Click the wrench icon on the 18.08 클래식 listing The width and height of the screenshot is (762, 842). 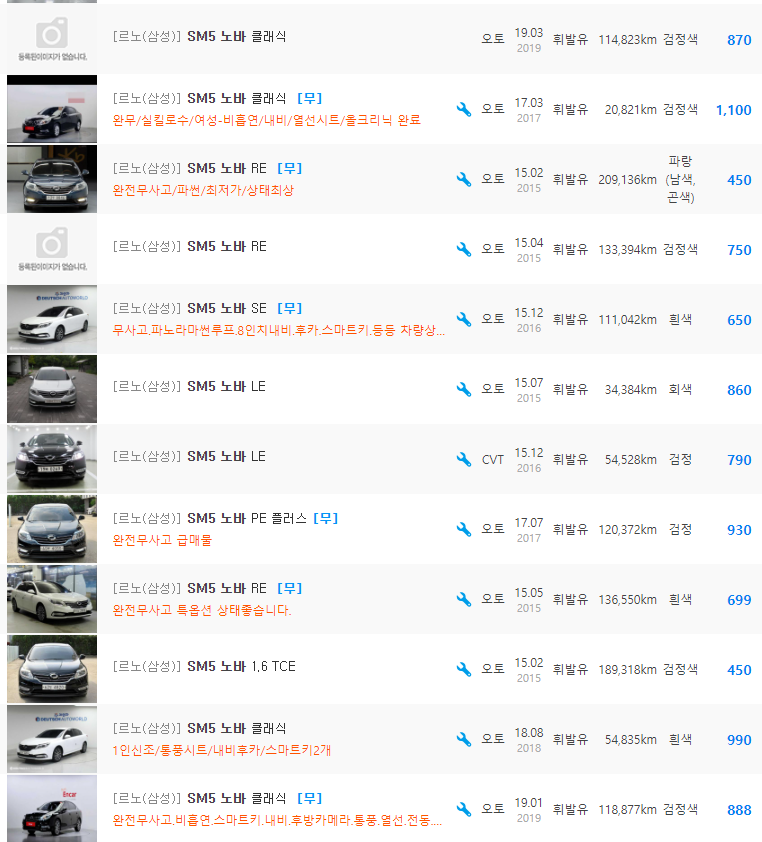click(462, 738)
